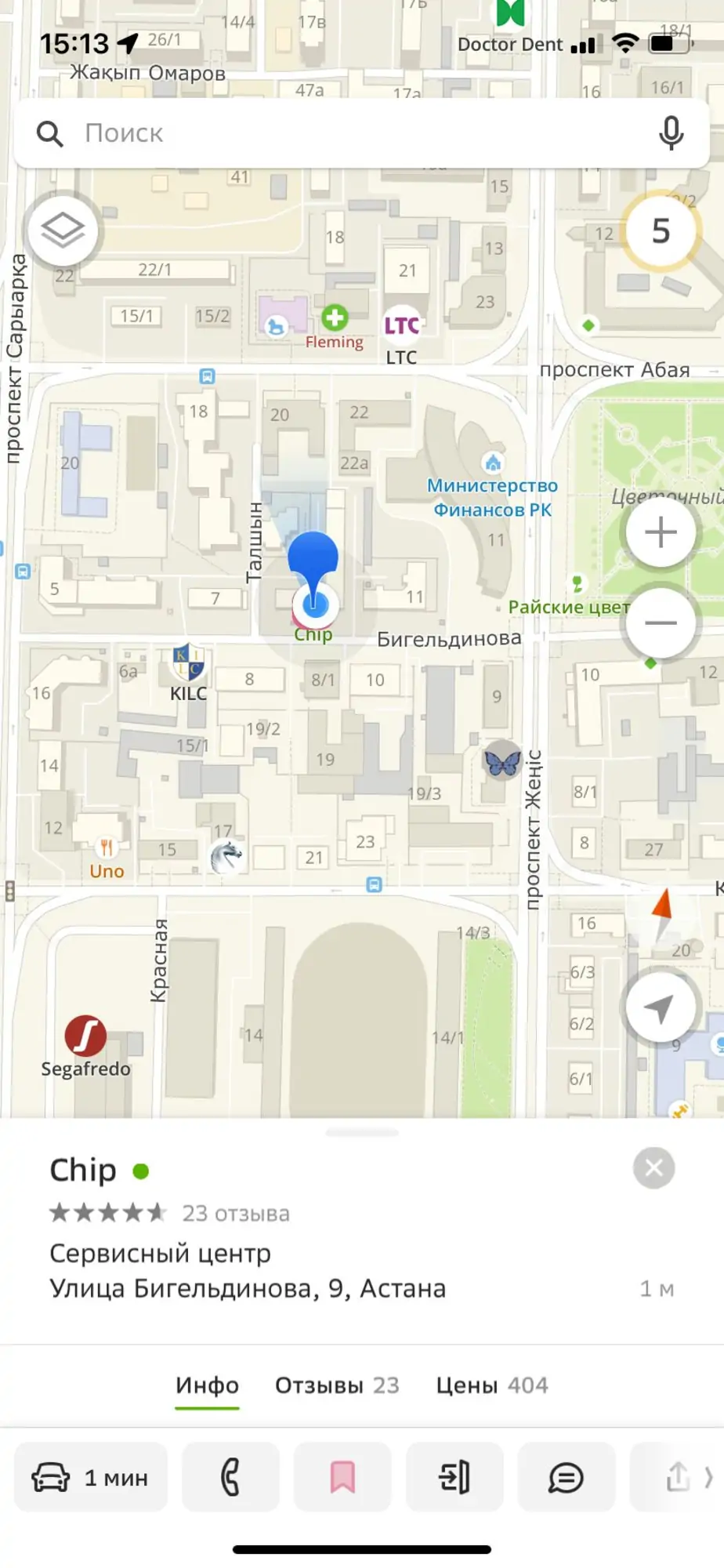Build a car route, 1 мин

91,1478
